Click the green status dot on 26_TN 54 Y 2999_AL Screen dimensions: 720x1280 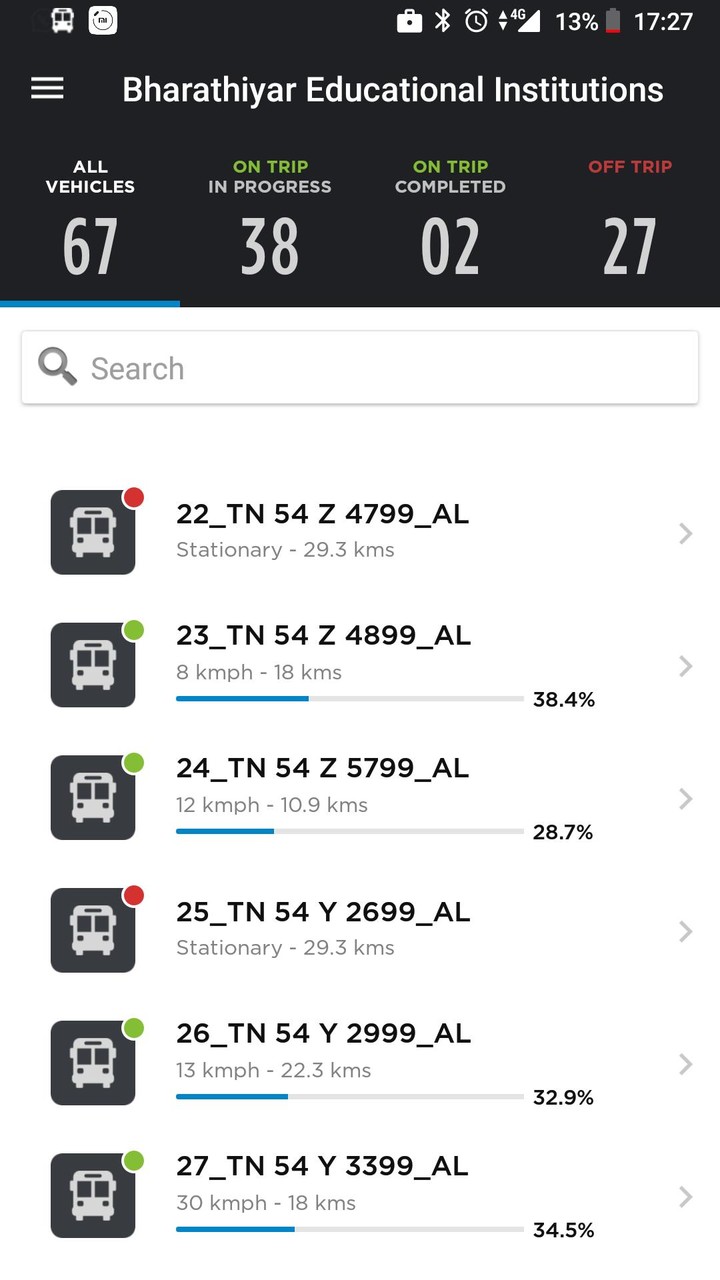tap(134, 1027)
